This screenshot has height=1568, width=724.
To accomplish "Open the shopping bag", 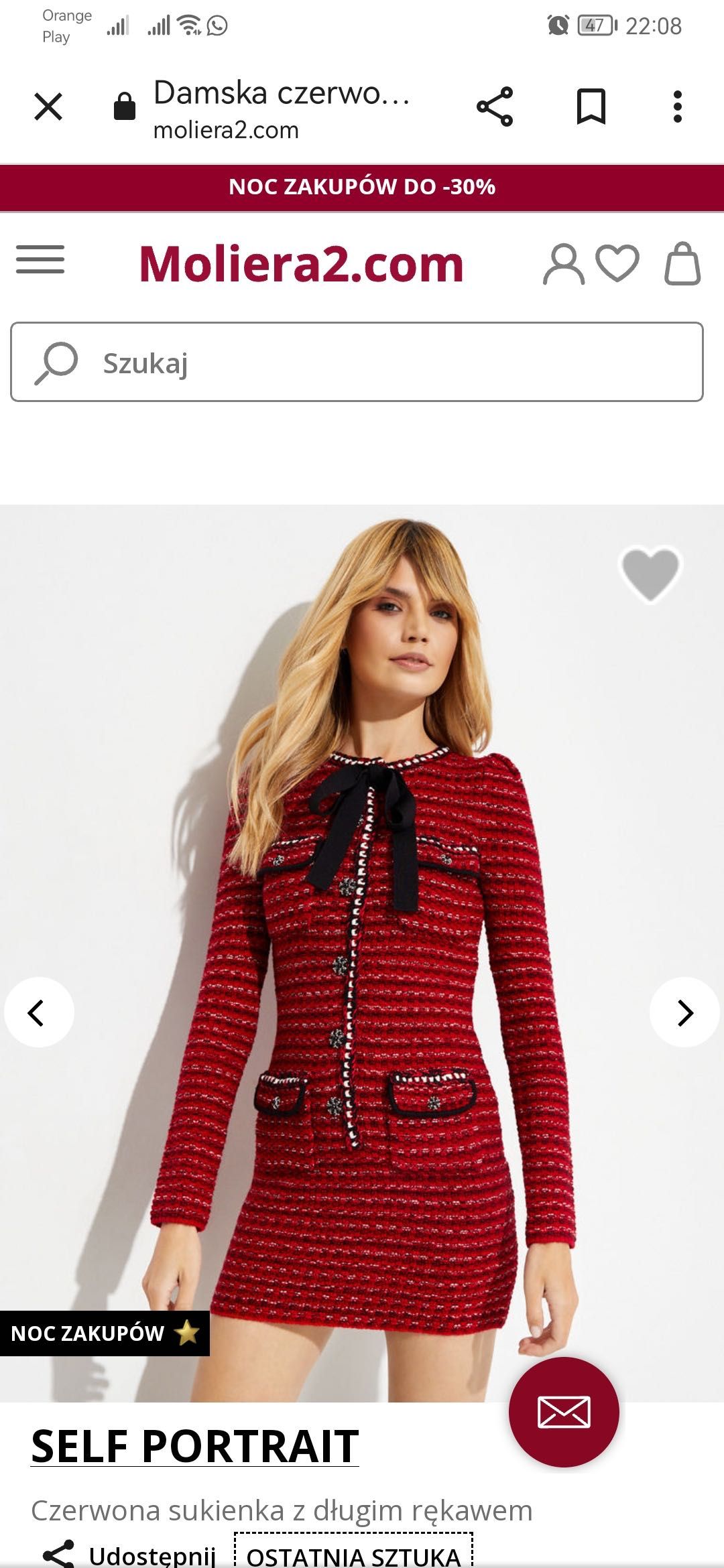I will point(682,264).
